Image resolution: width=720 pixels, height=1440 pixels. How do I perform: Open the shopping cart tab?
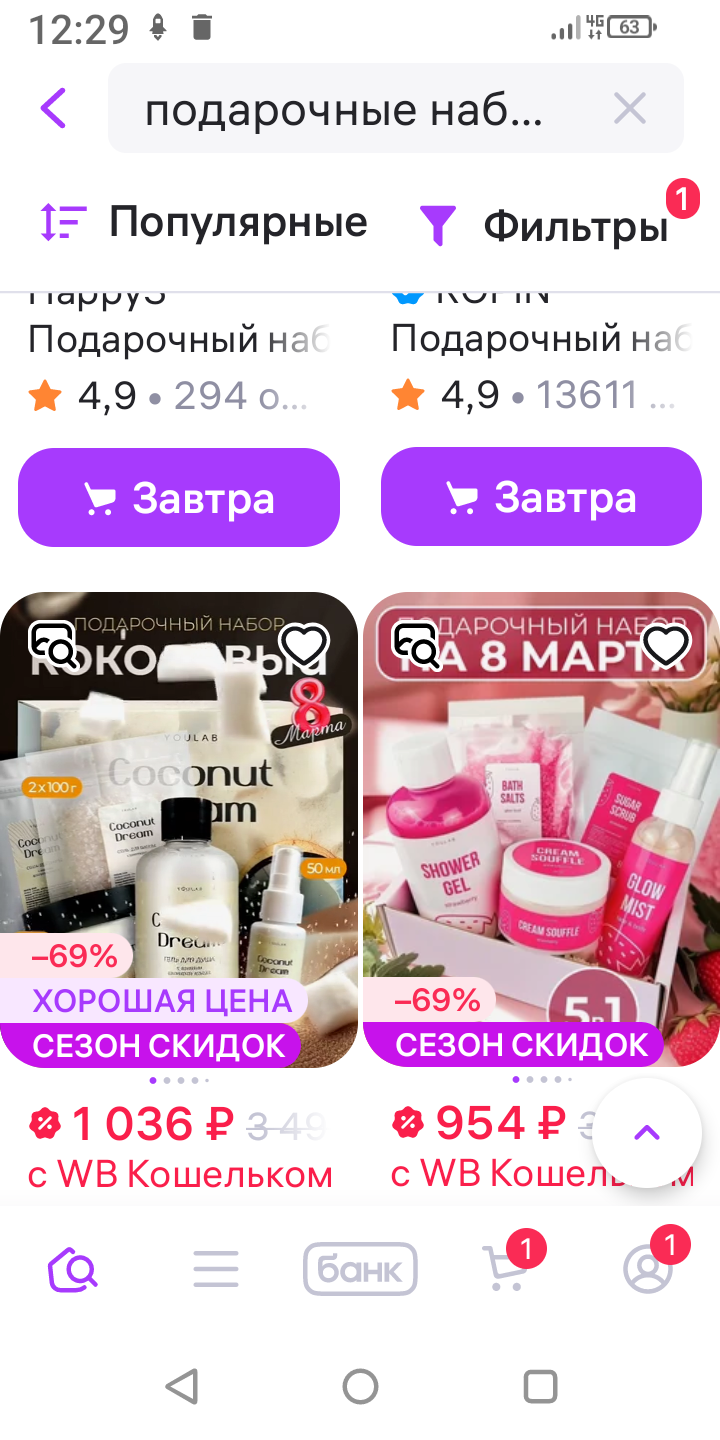tap(505, 1270)
